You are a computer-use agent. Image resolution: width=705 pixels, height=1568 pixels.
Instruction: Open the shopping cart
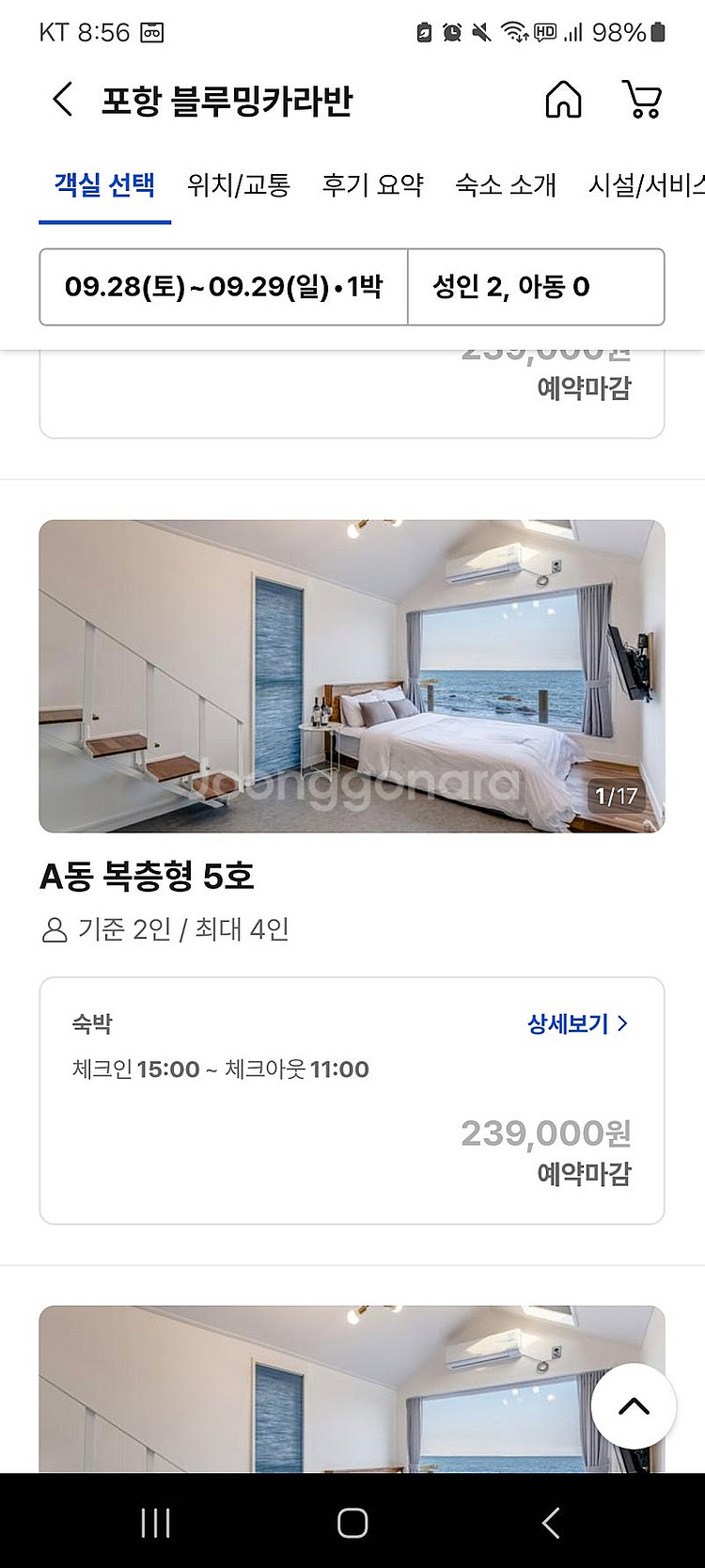(x=642, y=100)
